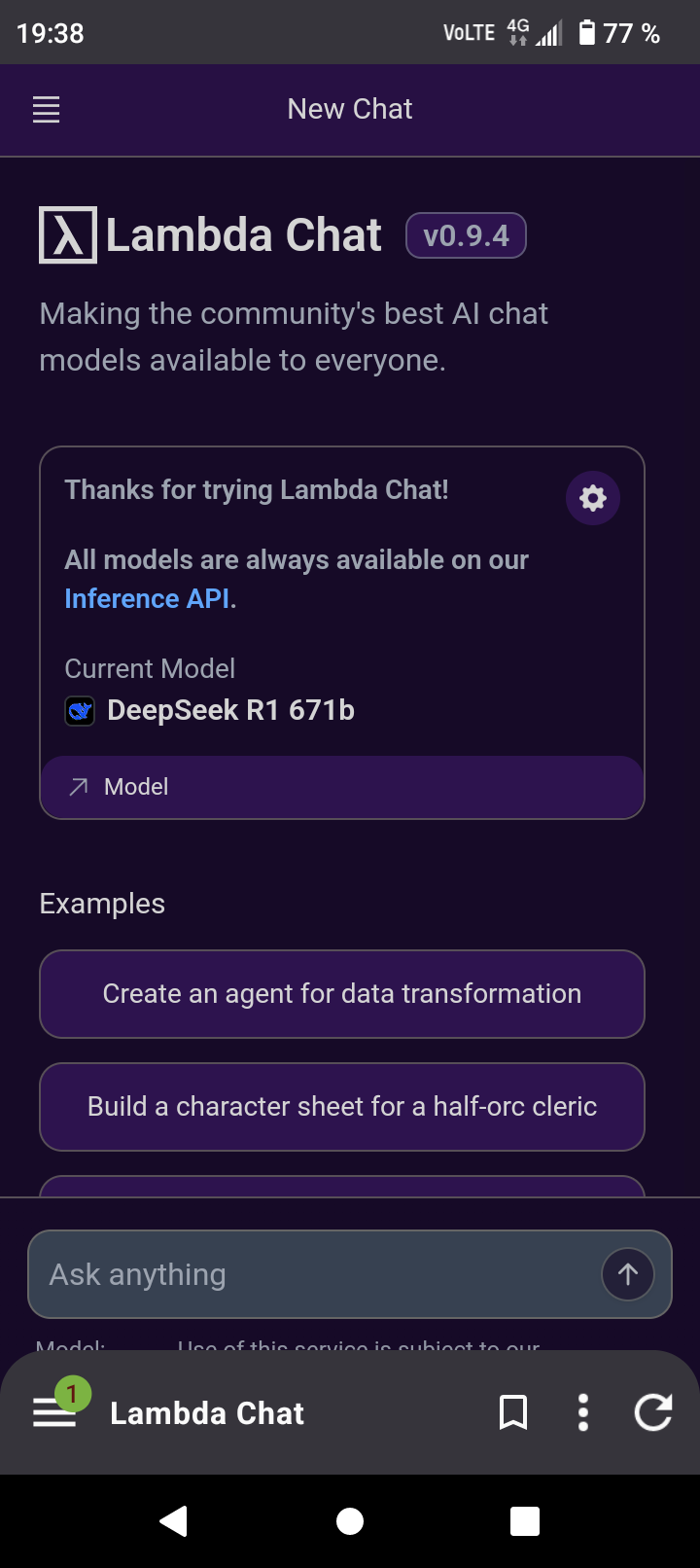Follow the Inference API link
This screenshot has height=1568, width=700.
(148, 598)
